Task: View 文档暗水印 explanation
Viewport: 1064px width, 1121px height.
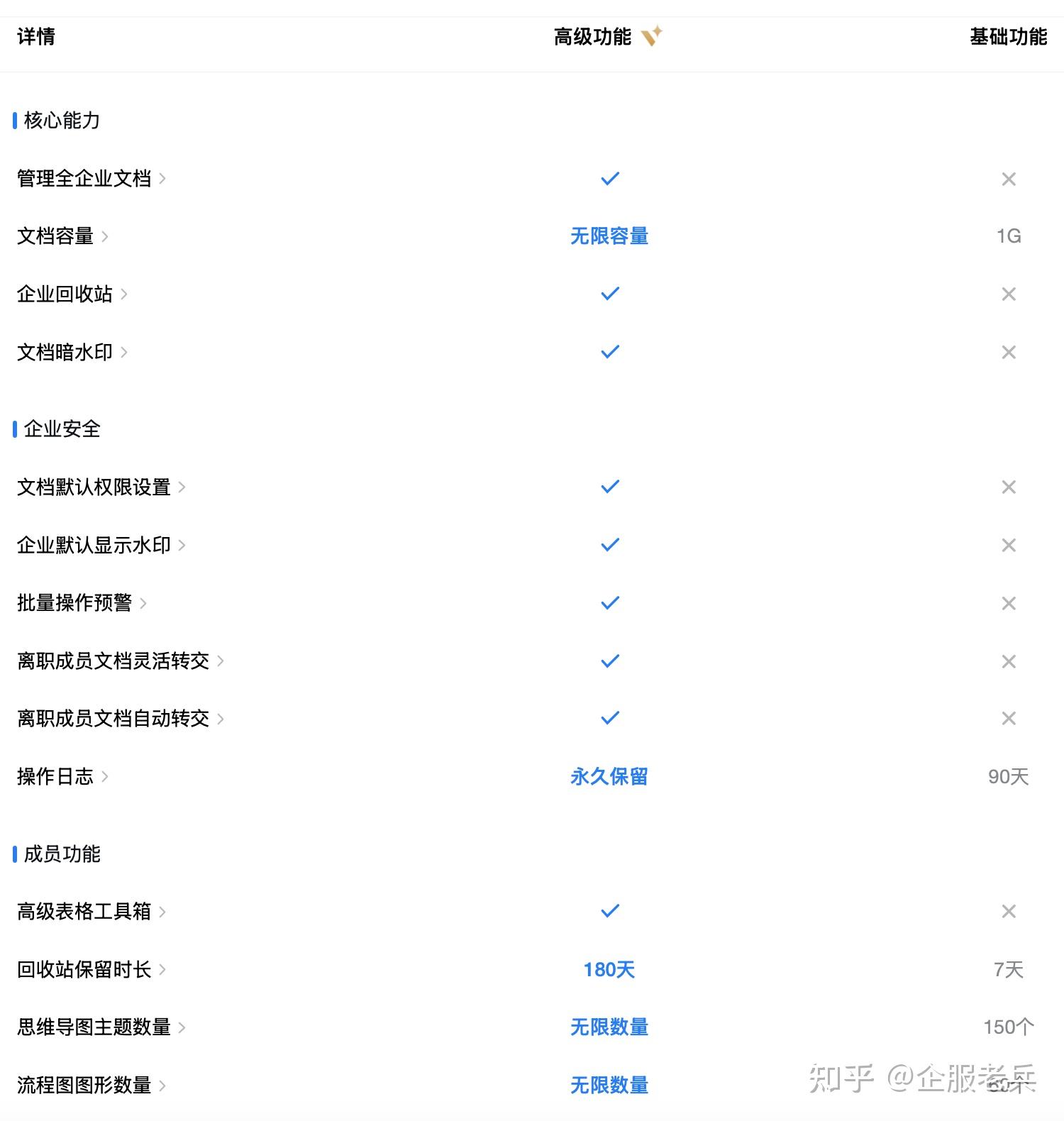Action: click(72, 352)
